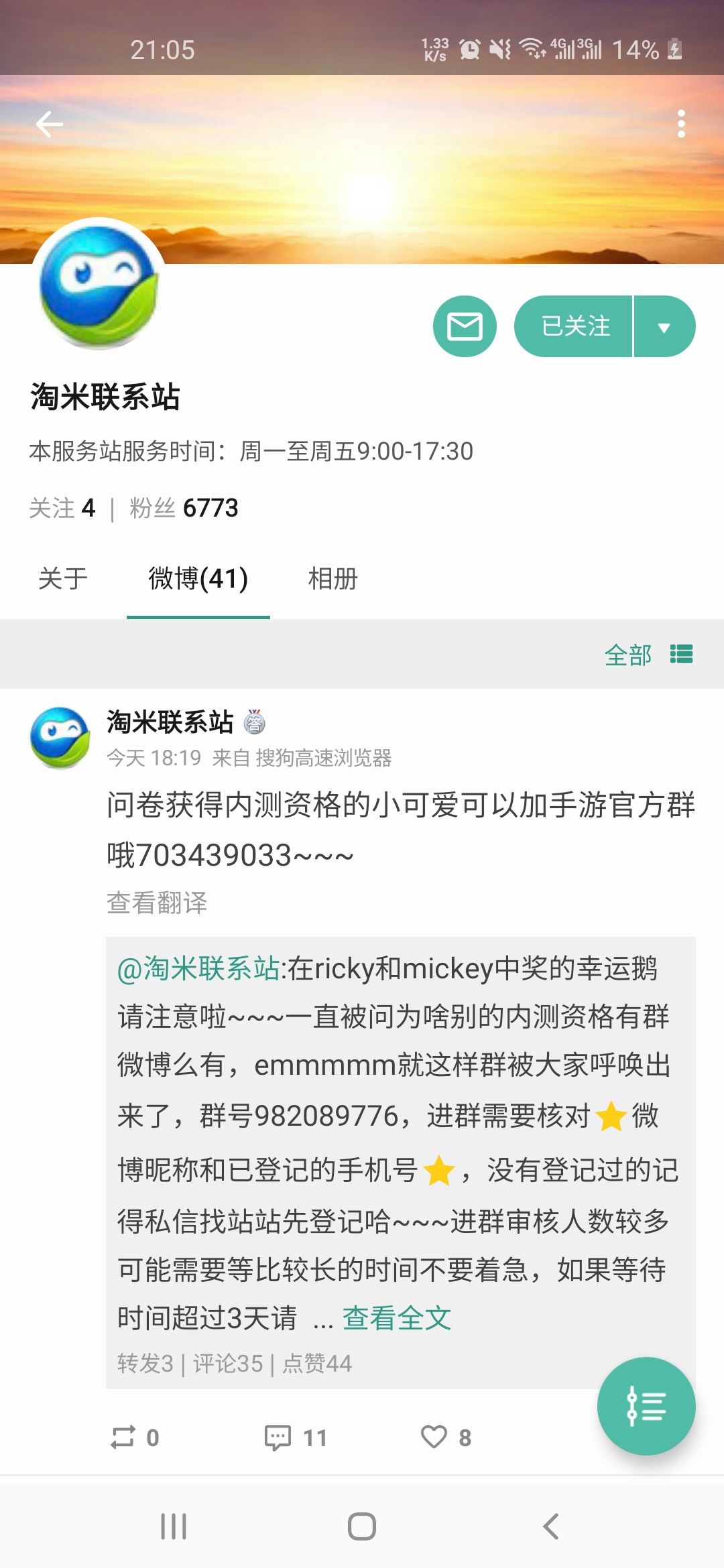Open the three-dot overflow menu
This screenshot has width=724, height=1568.
pos(681,124)
